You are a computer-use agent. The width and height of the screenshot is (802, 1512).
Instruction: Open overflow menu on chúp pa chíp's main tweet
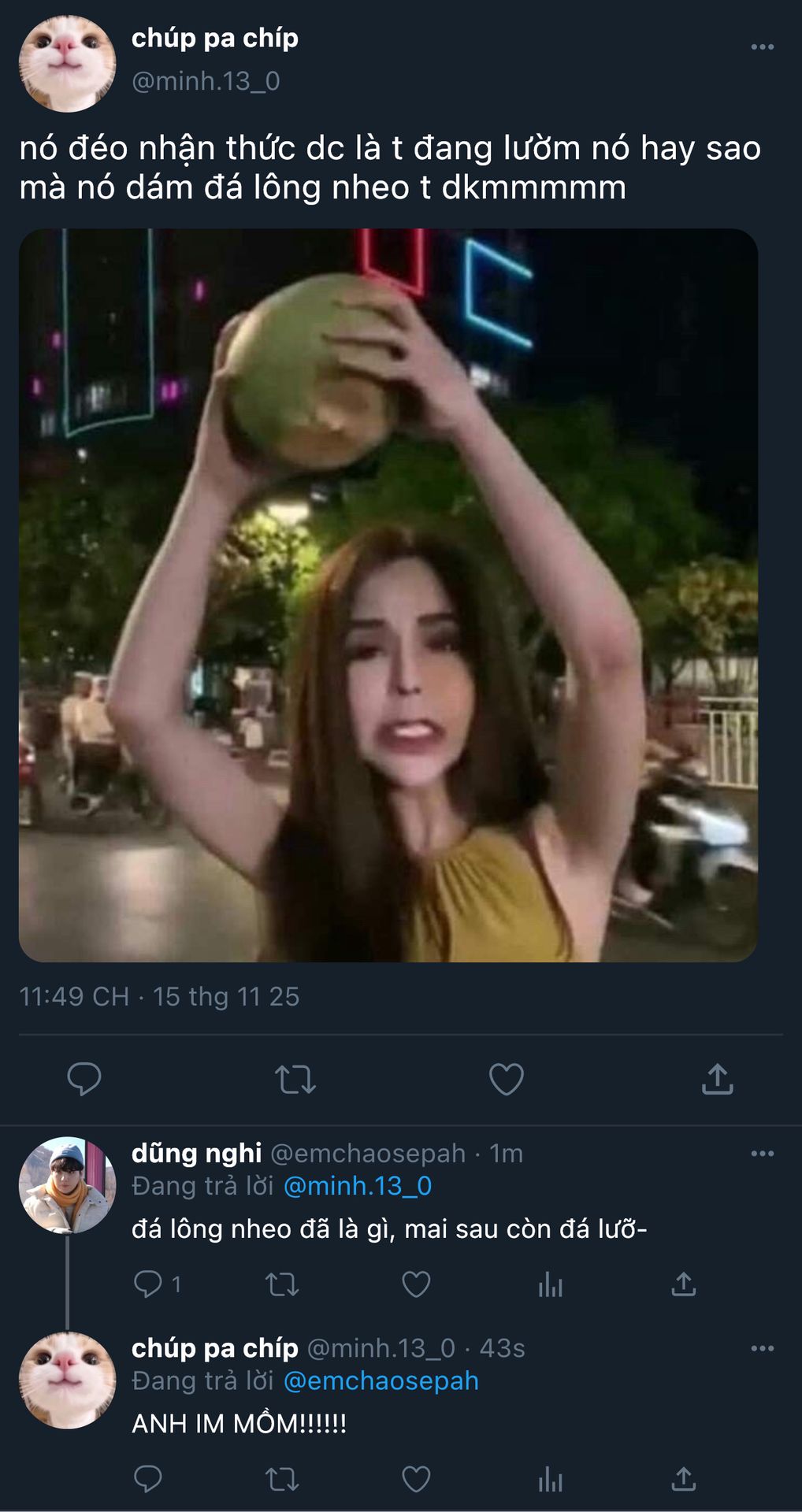coord(762,47)
